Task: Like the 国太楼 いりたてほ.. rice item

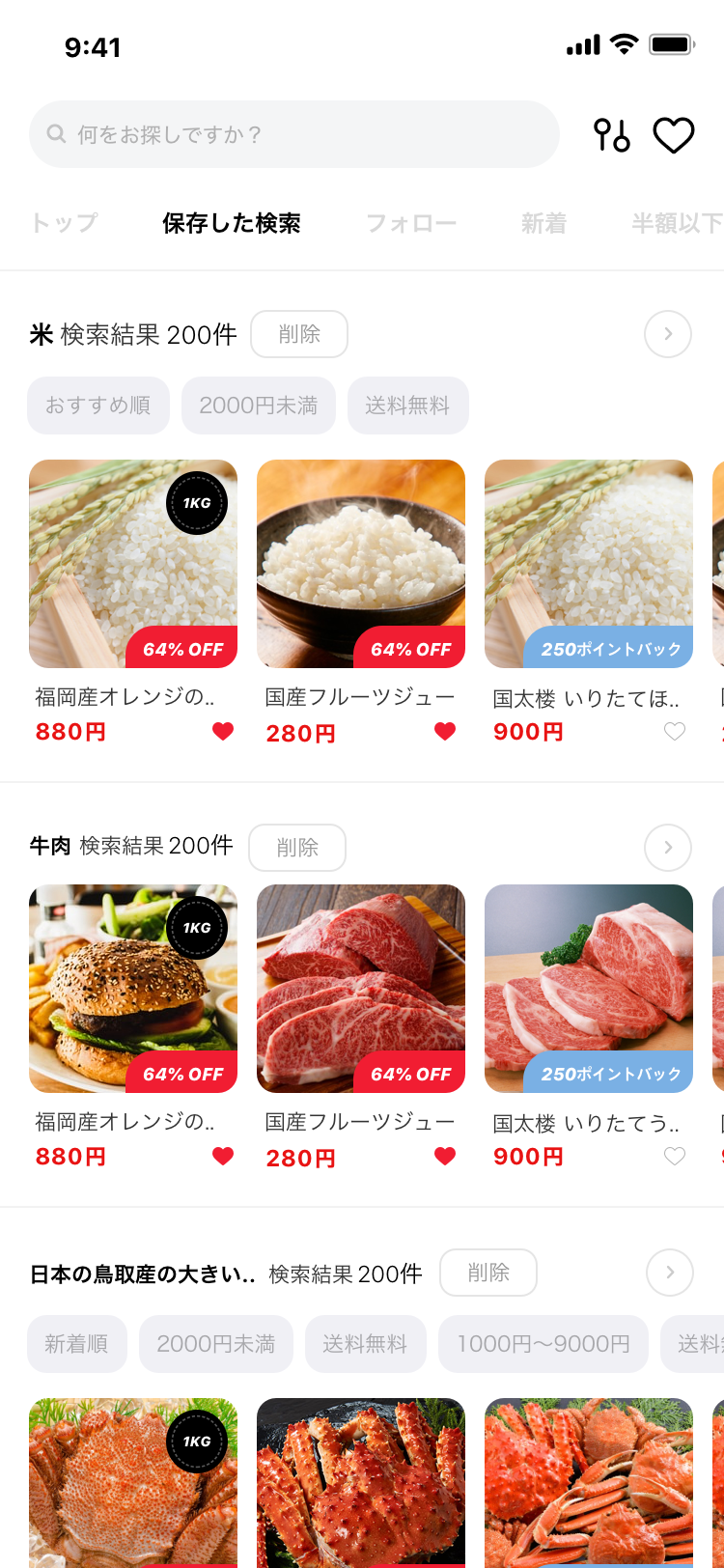Action: pyautogui.click(x=675, y=732)
